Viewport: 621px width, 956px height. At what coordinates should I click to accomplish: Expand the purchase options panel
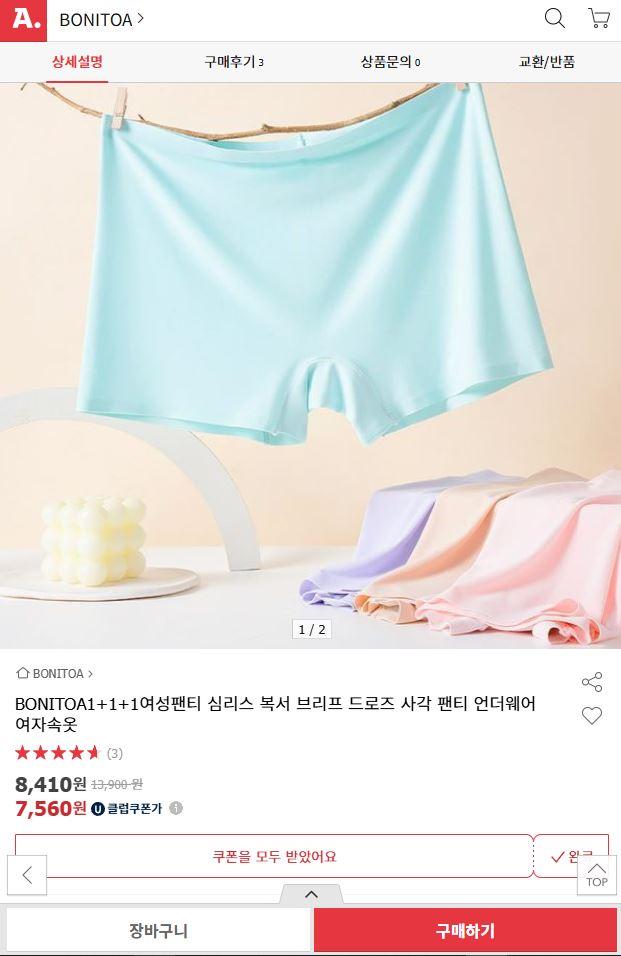311,894
